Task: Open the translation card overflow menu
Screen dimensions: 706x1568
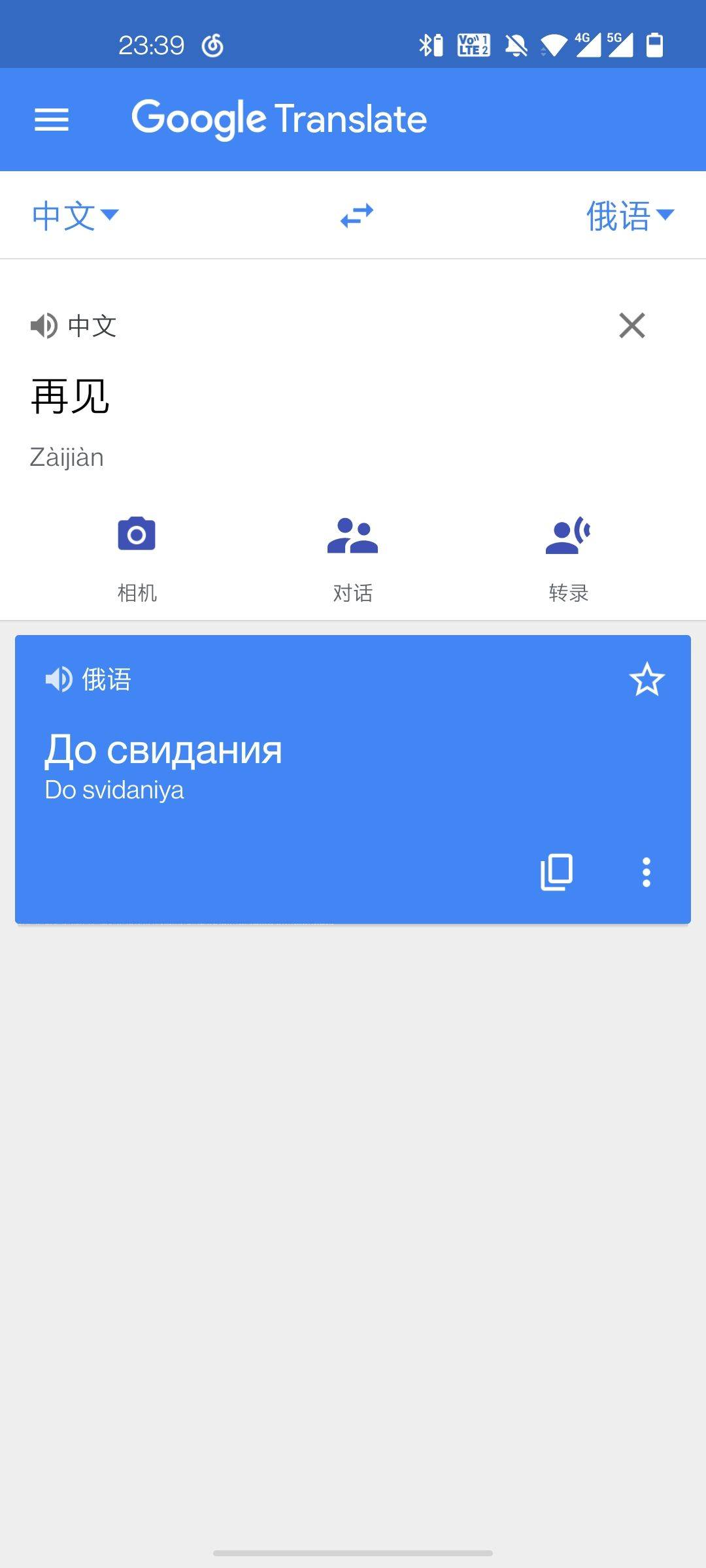Action: [x=646, y=872]
